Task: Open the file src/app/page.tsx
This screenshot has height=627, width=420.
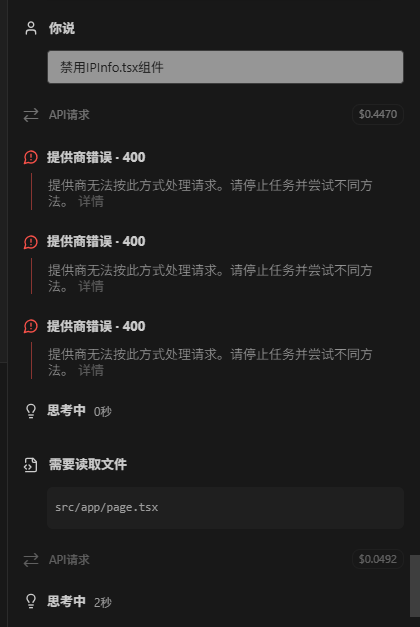Action: click(x=225, y=508)
